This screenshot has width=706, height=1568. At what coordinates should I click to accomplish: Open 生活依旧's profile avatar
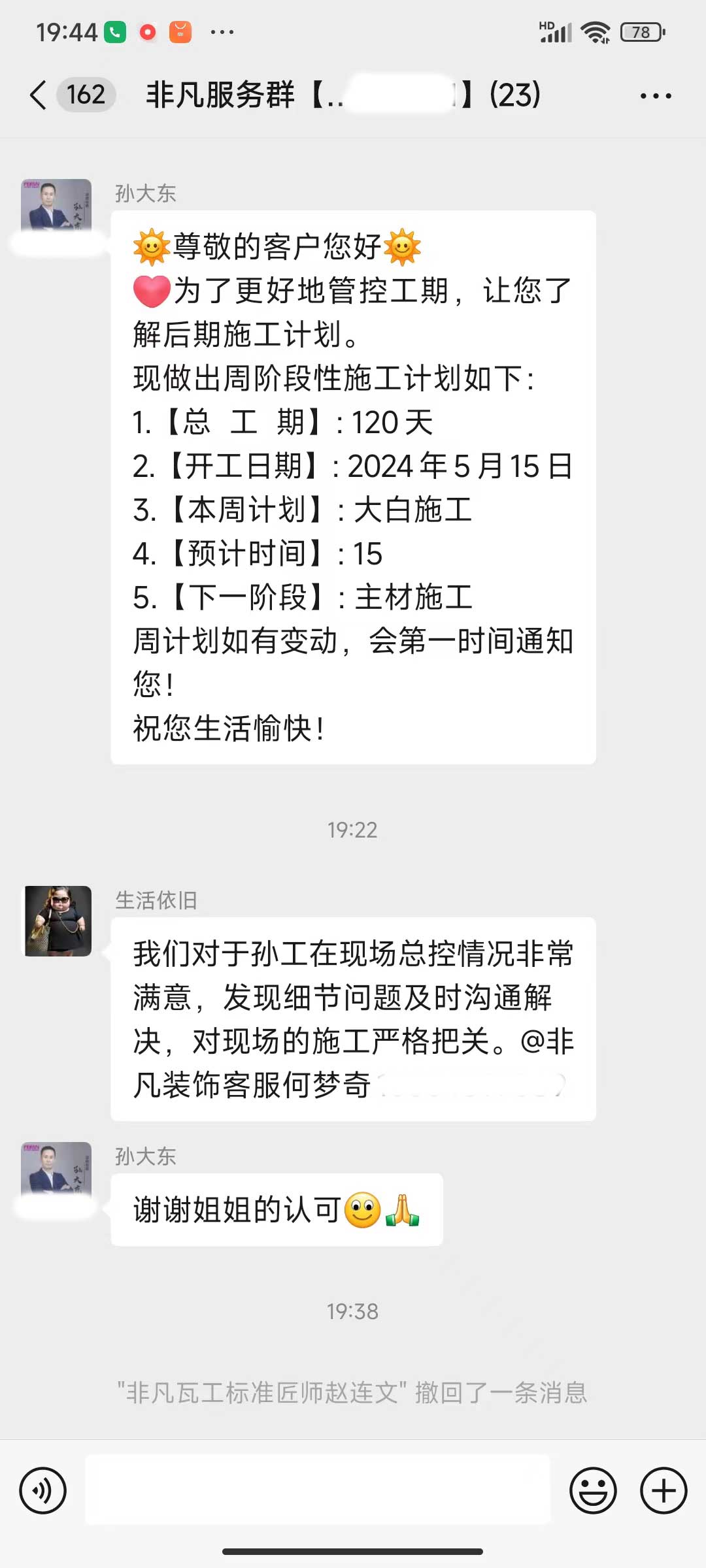[x=58, y=921]
